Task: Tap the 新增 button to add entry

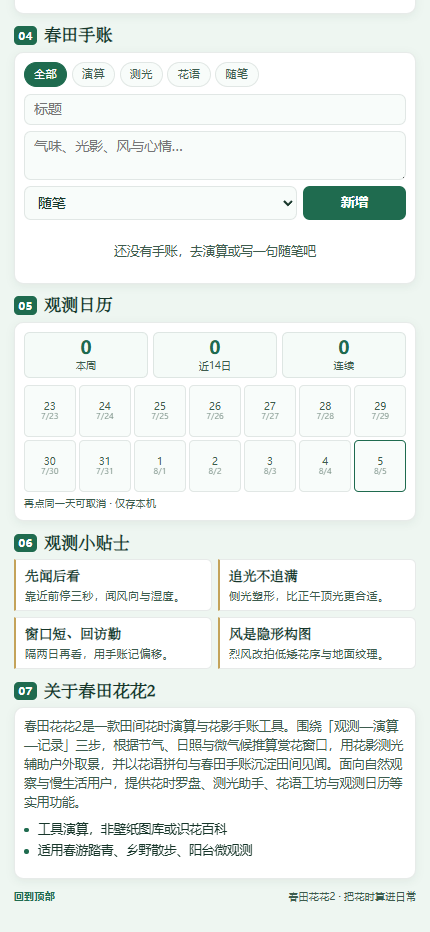Action: [354, 203]
